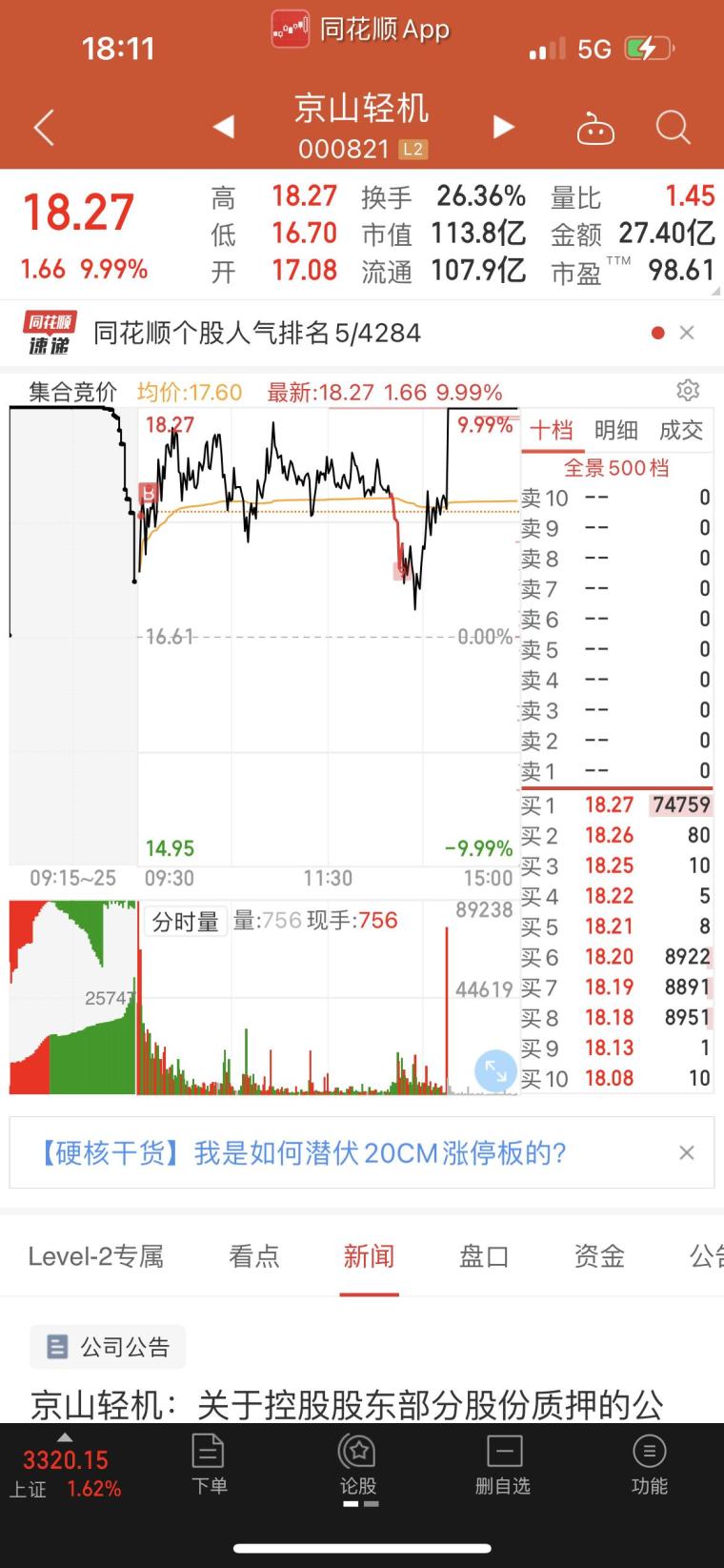Switch to the next stock
This screenshot has width=724, height=1568.
pyautogui.click(x=503, y=127)
